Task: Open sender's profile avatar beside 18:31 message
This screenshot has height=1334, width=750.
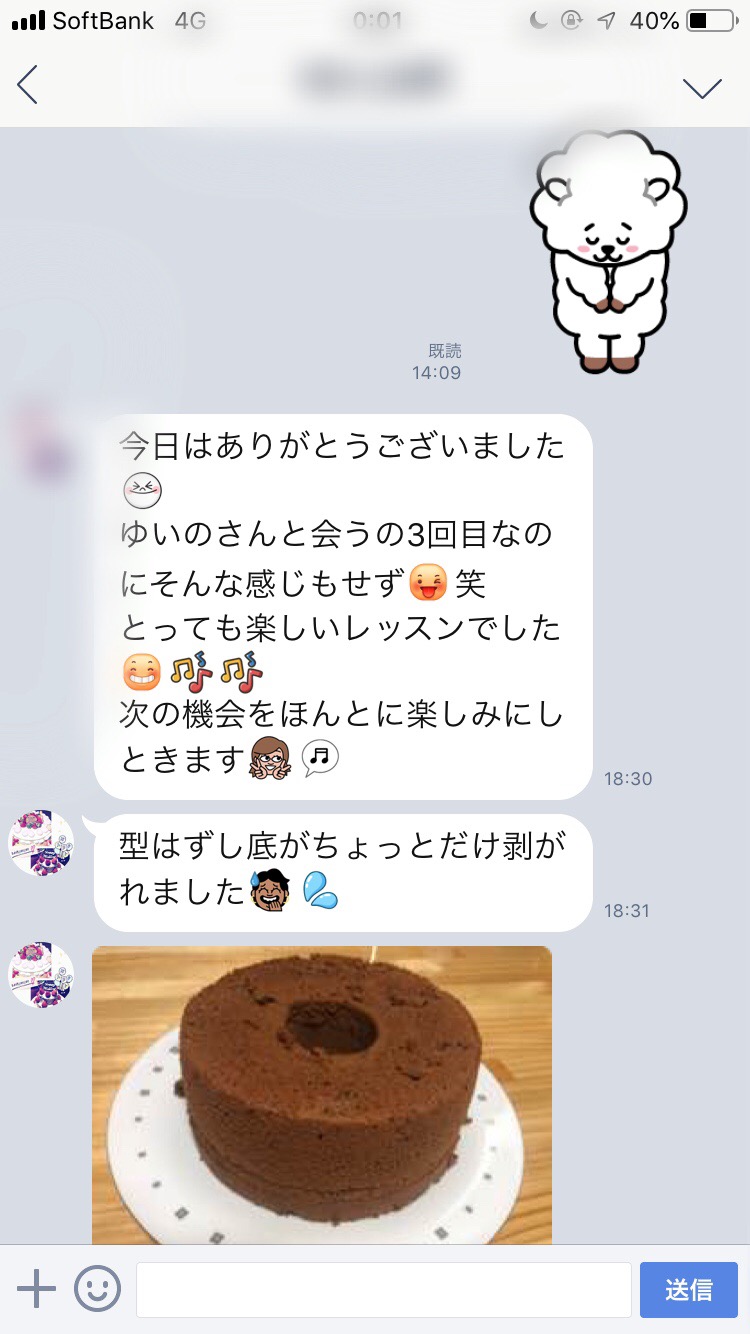Action: click(41, 844)
